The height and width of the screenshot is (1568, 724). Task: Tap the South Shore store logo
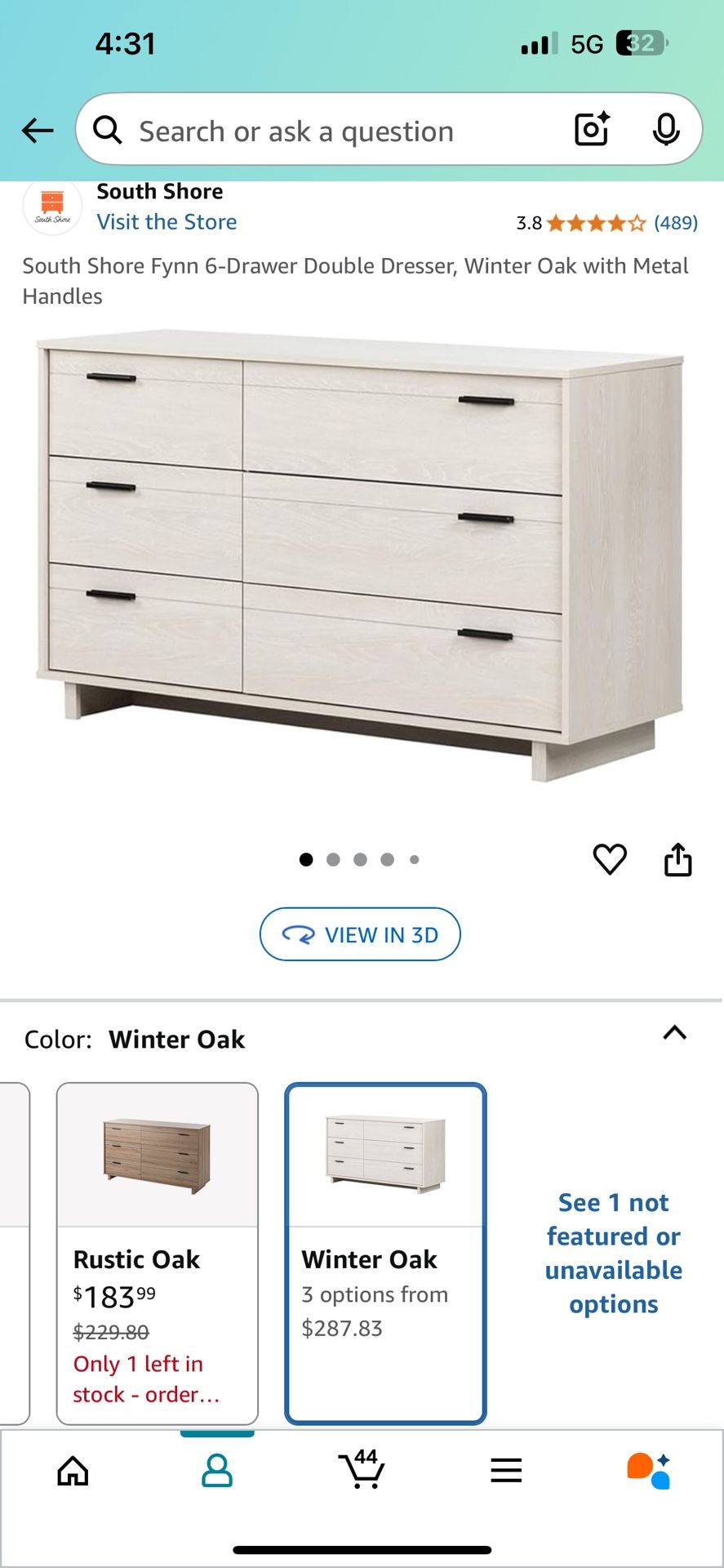tap(51, 207)
